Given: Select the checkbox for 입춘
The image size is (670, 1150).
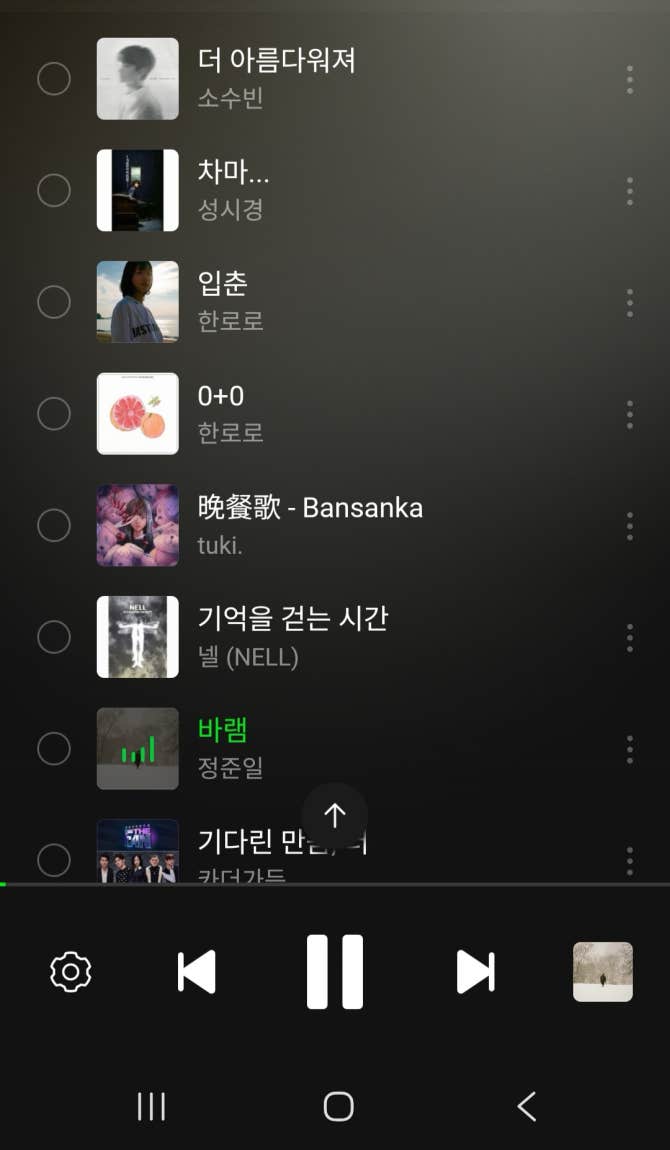Looking at the screenshot, I should [54, 301].
